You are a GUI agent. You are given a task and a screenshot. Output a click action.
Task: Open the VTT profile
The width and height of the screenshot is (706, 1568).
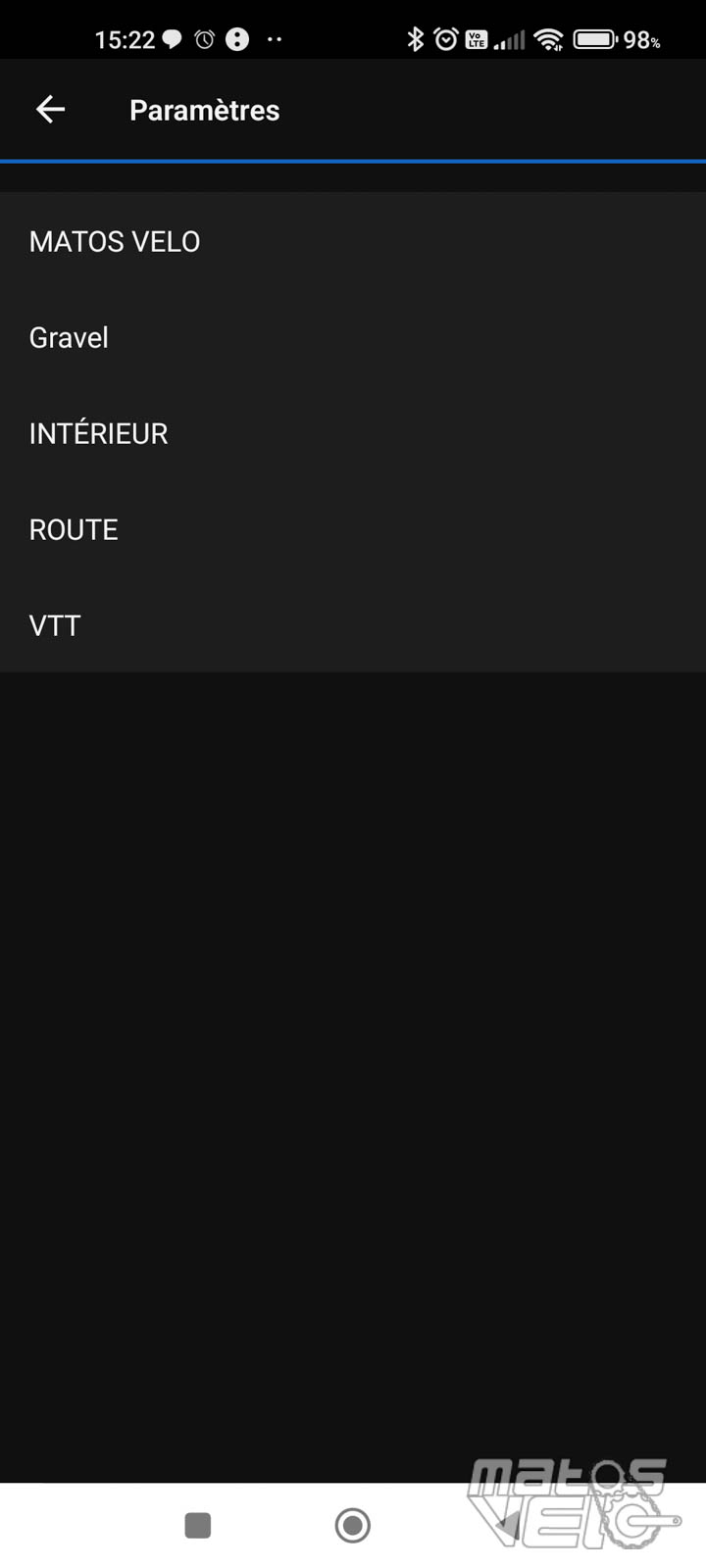pos(353,625)
